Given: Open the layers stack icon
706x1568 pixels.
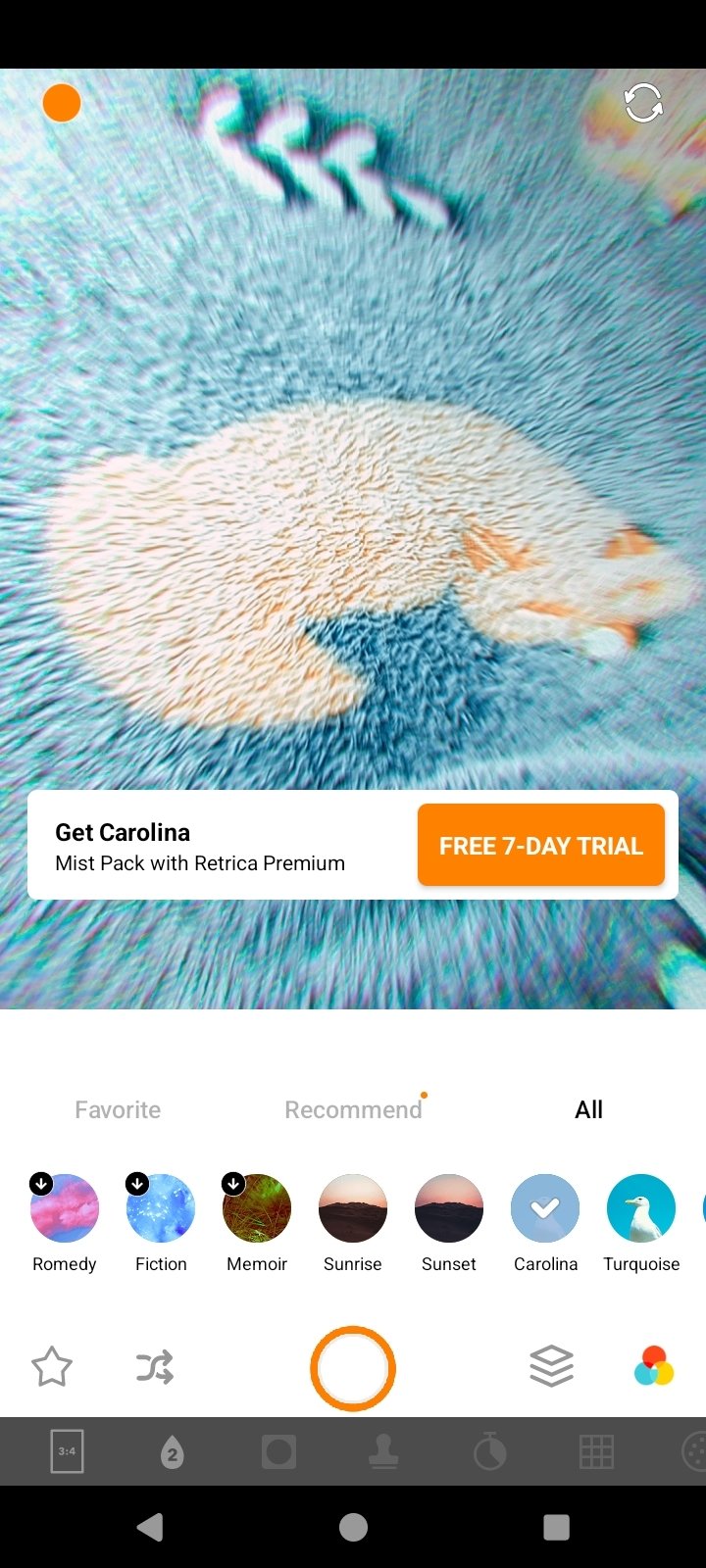Looking at the screenshot, I should (551, 1366).
